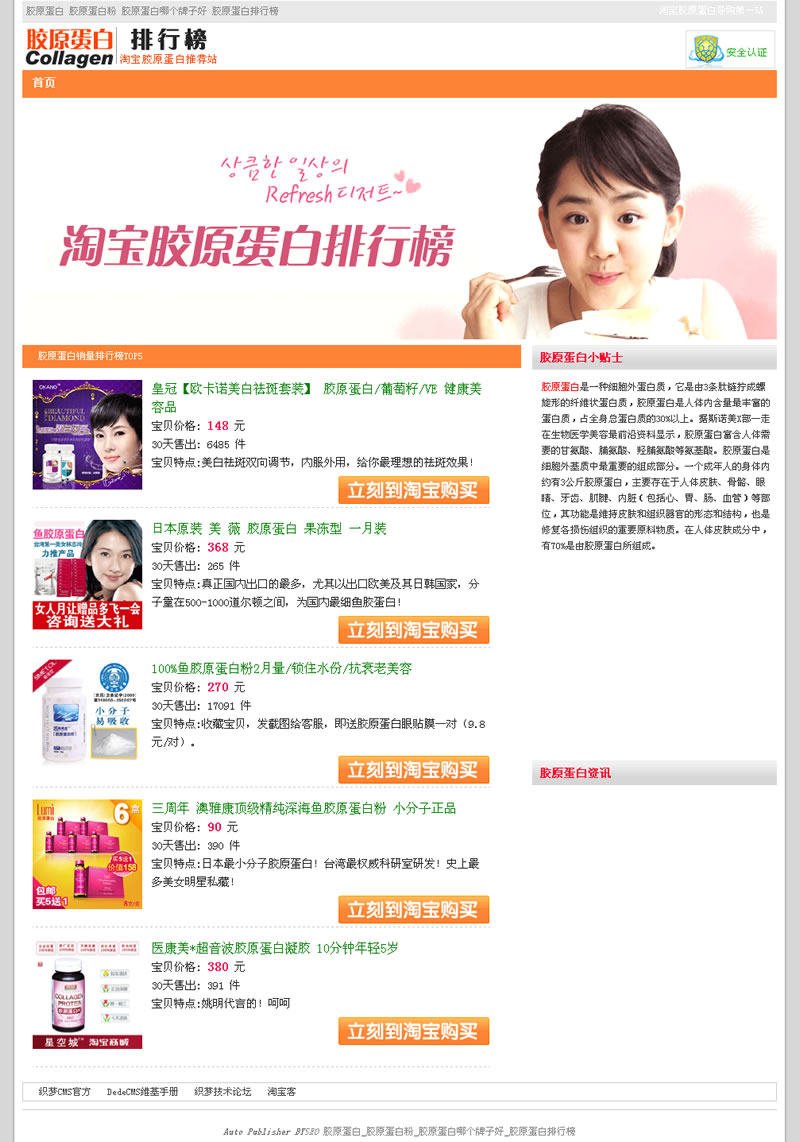Tap 立刻到淘宝购买 for 医康美 product
The image size is (800, 1142).
click(413, 1031)
